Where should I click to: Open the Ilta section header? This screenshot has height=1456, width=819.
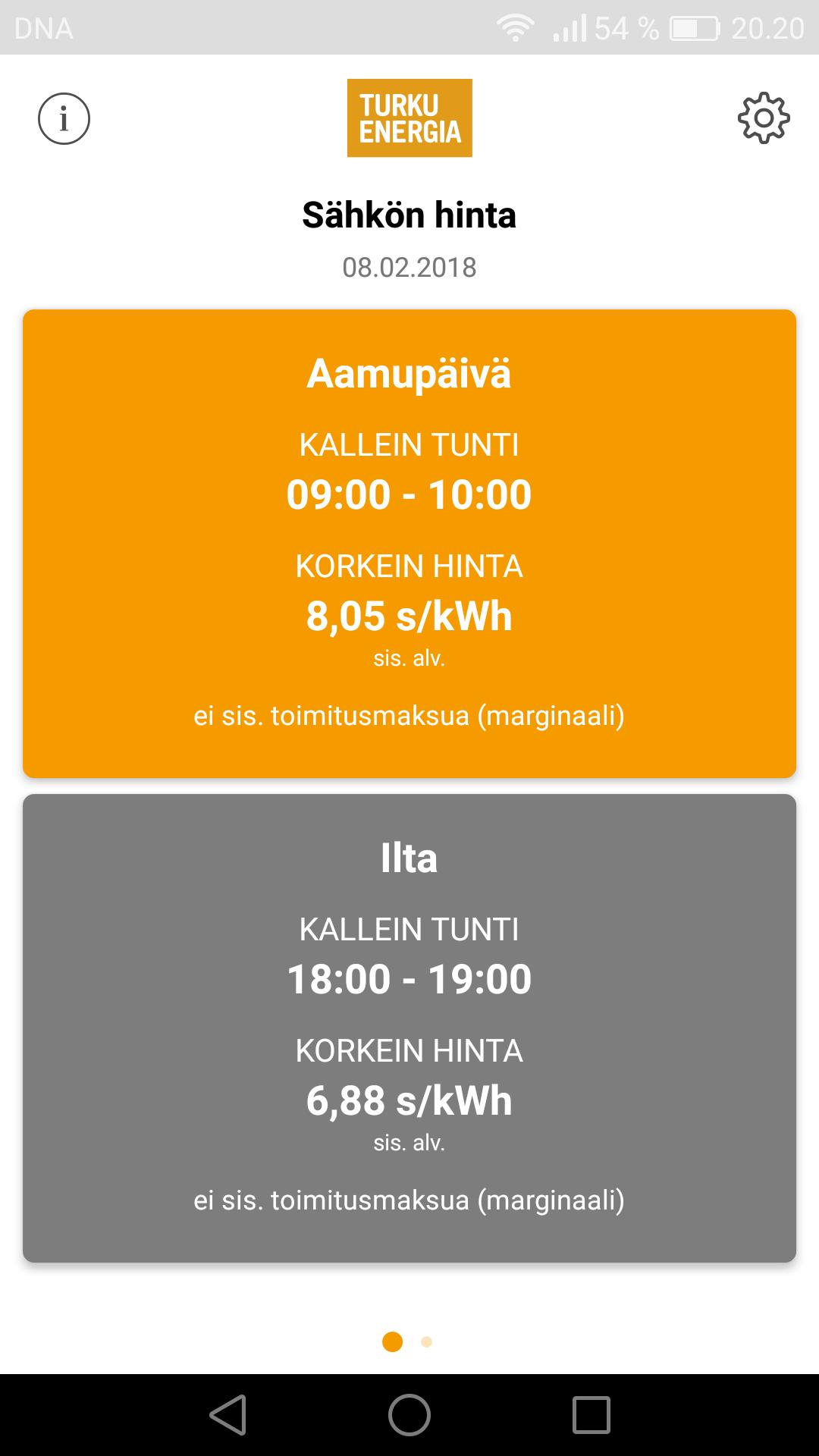[409, 859]
